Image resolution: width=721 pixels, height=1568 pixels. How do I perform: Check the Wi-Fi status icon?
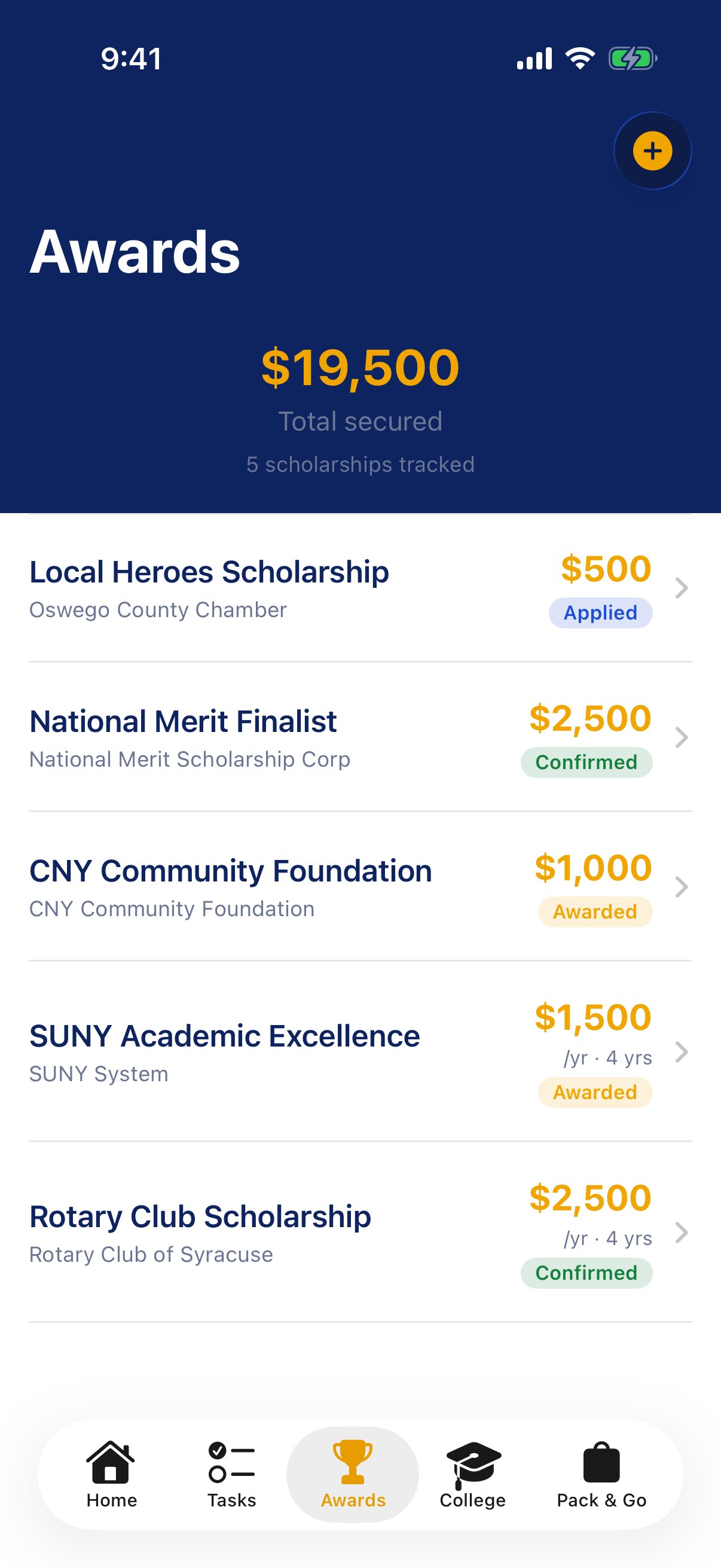(x=579, y=58)
